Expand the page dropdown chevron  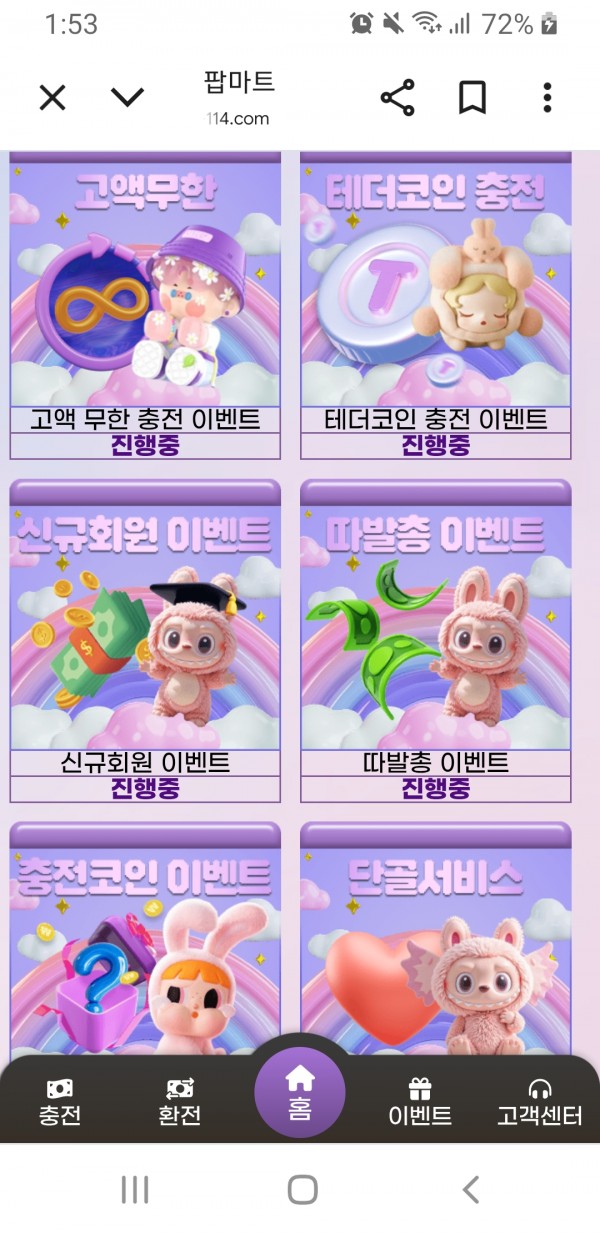coord(127,97)
